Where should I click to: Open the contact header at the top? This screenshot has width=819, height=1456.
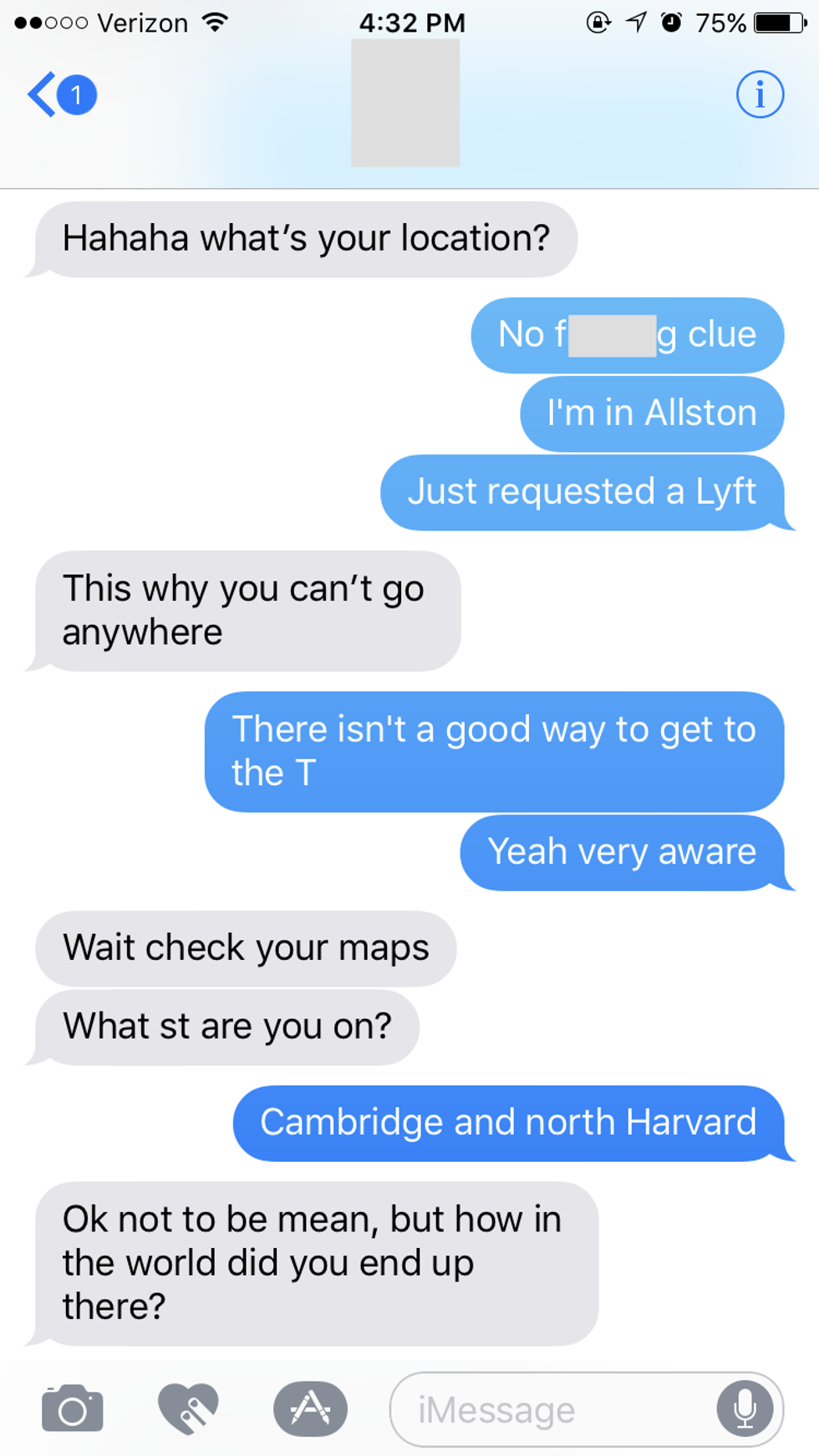point(405,103)
